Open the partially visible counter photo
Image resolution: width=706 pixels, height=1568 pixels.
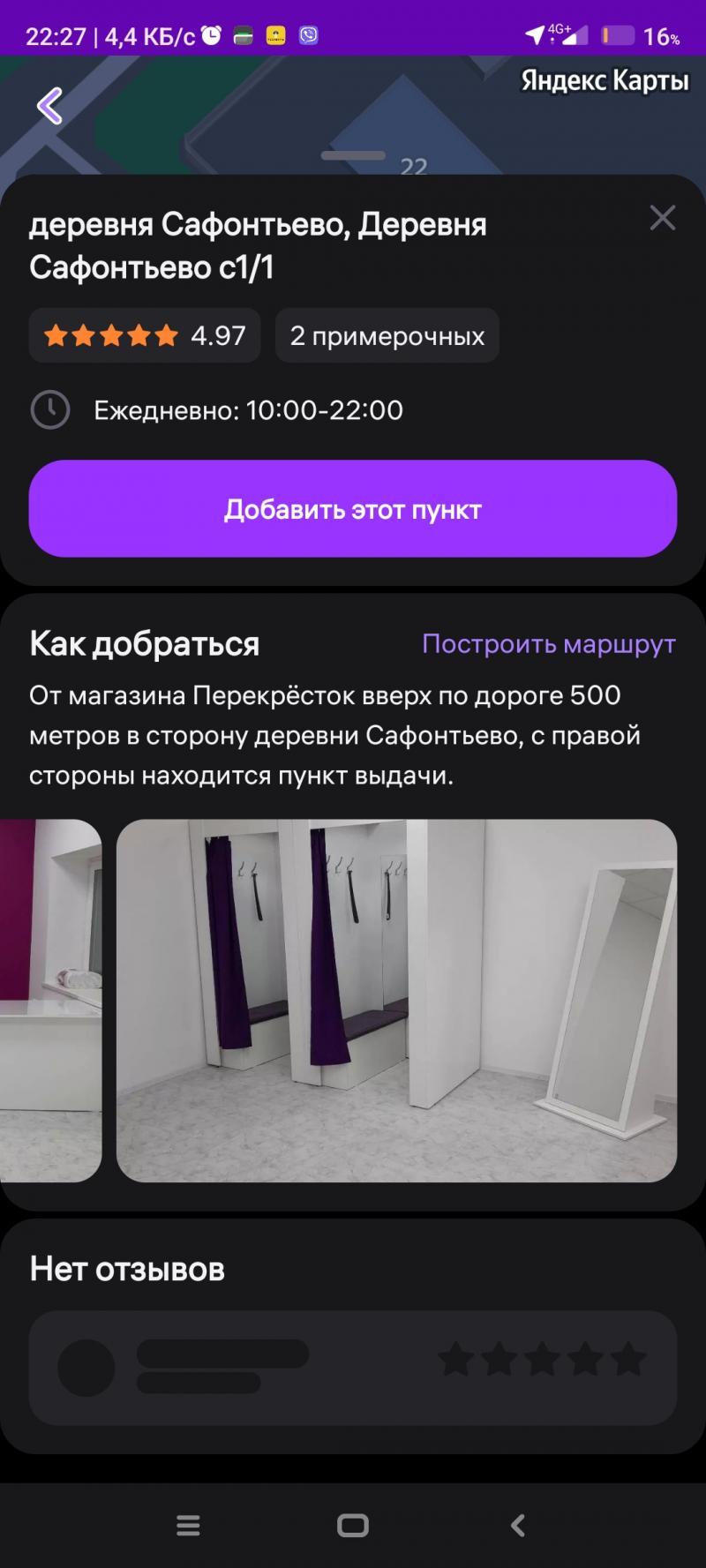50,1000
